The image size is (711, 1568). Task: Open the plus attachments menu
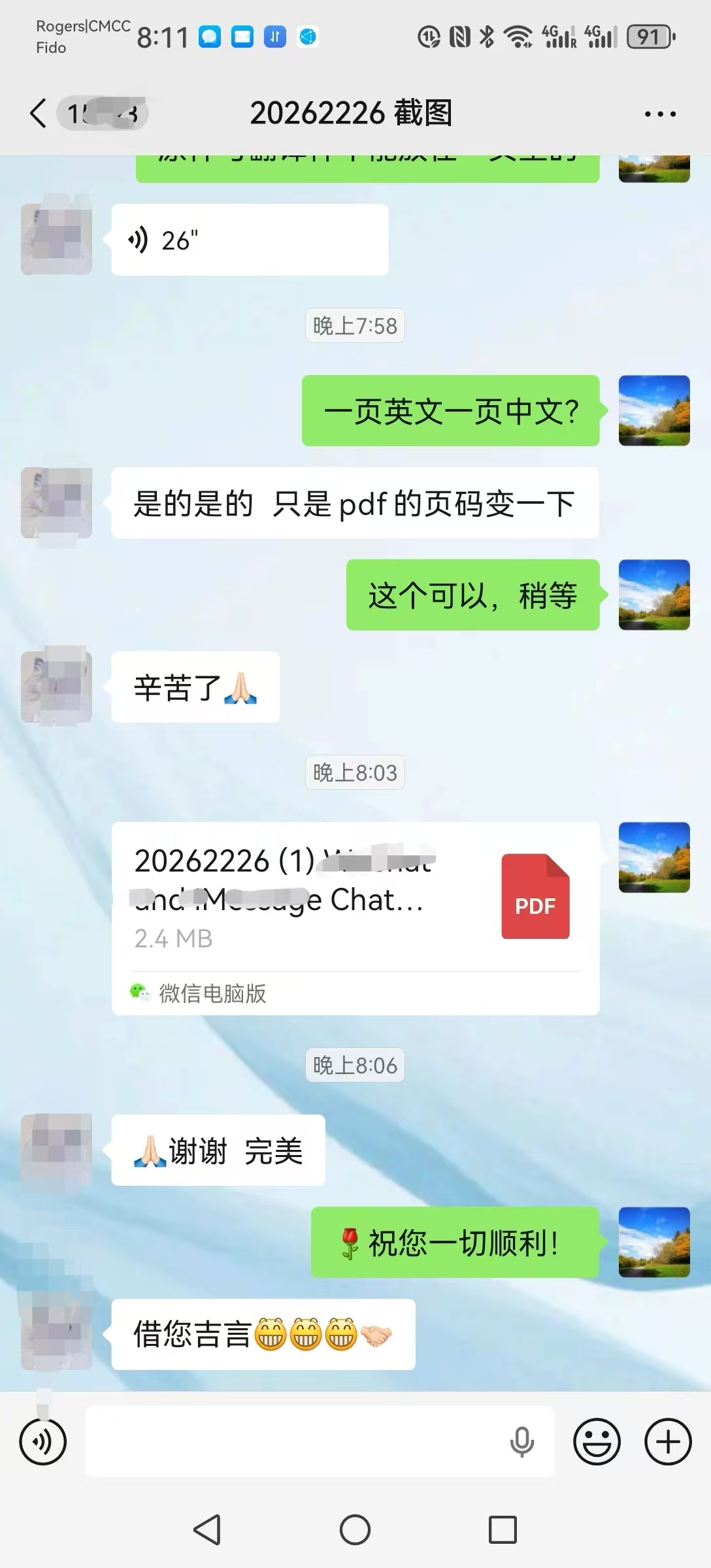668,1441
